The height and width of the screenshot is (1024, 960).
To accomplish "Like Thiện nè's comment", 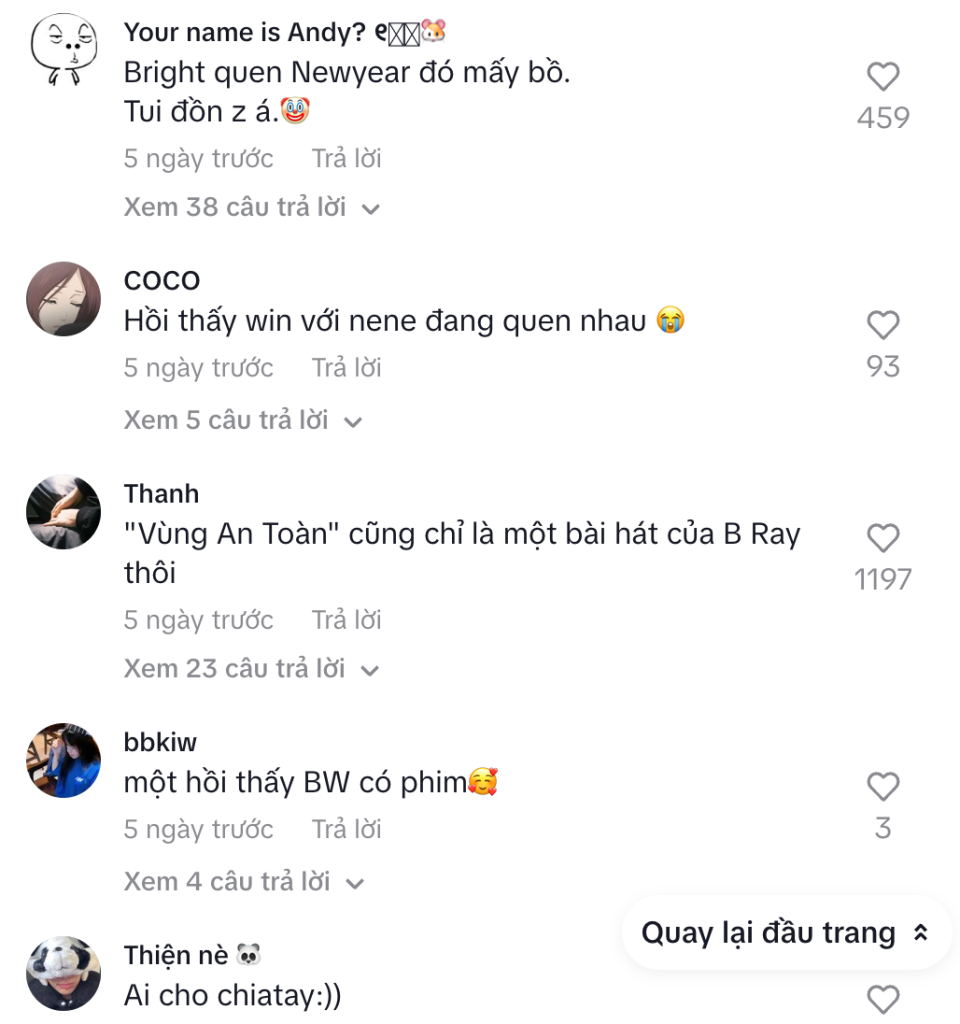I will pos(883,999).
